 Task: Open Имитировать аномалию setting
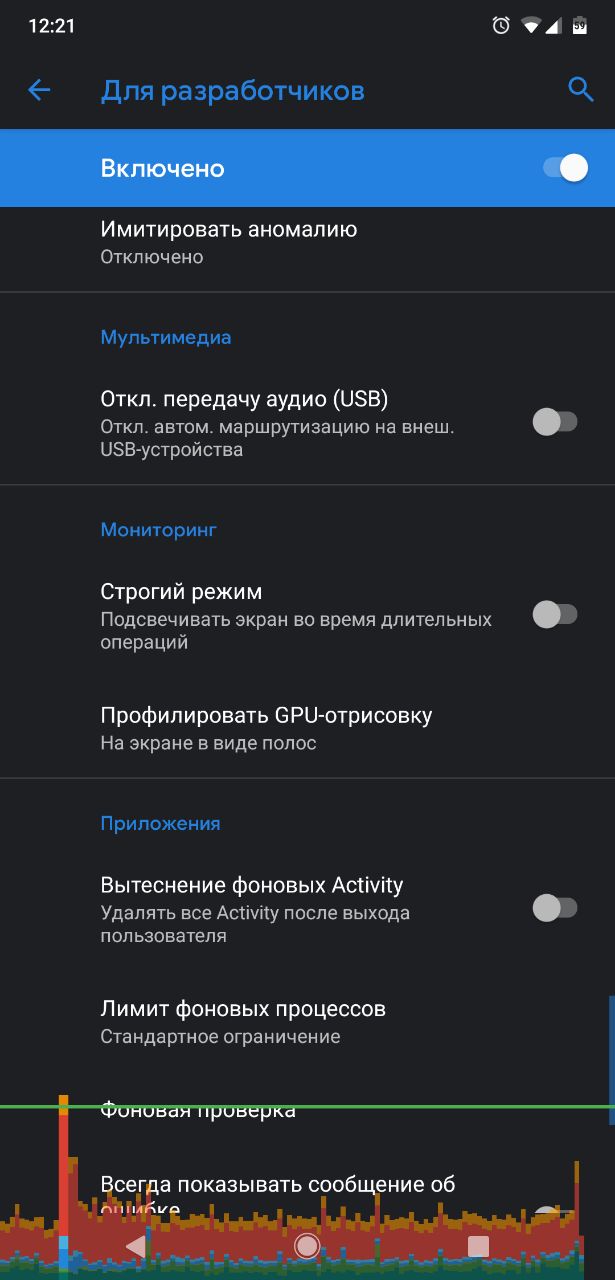point(307,243)
